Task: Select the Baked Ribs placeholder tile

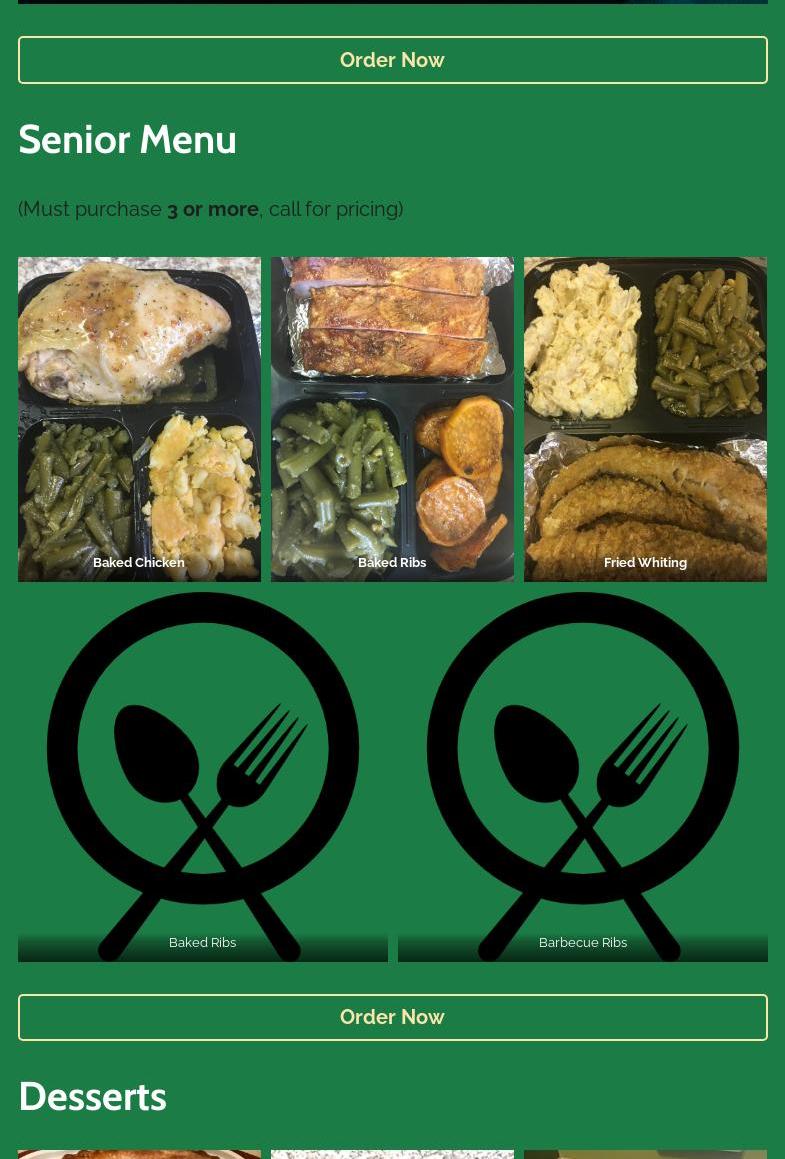Action: pyautogui.click(x=203, y=776)
